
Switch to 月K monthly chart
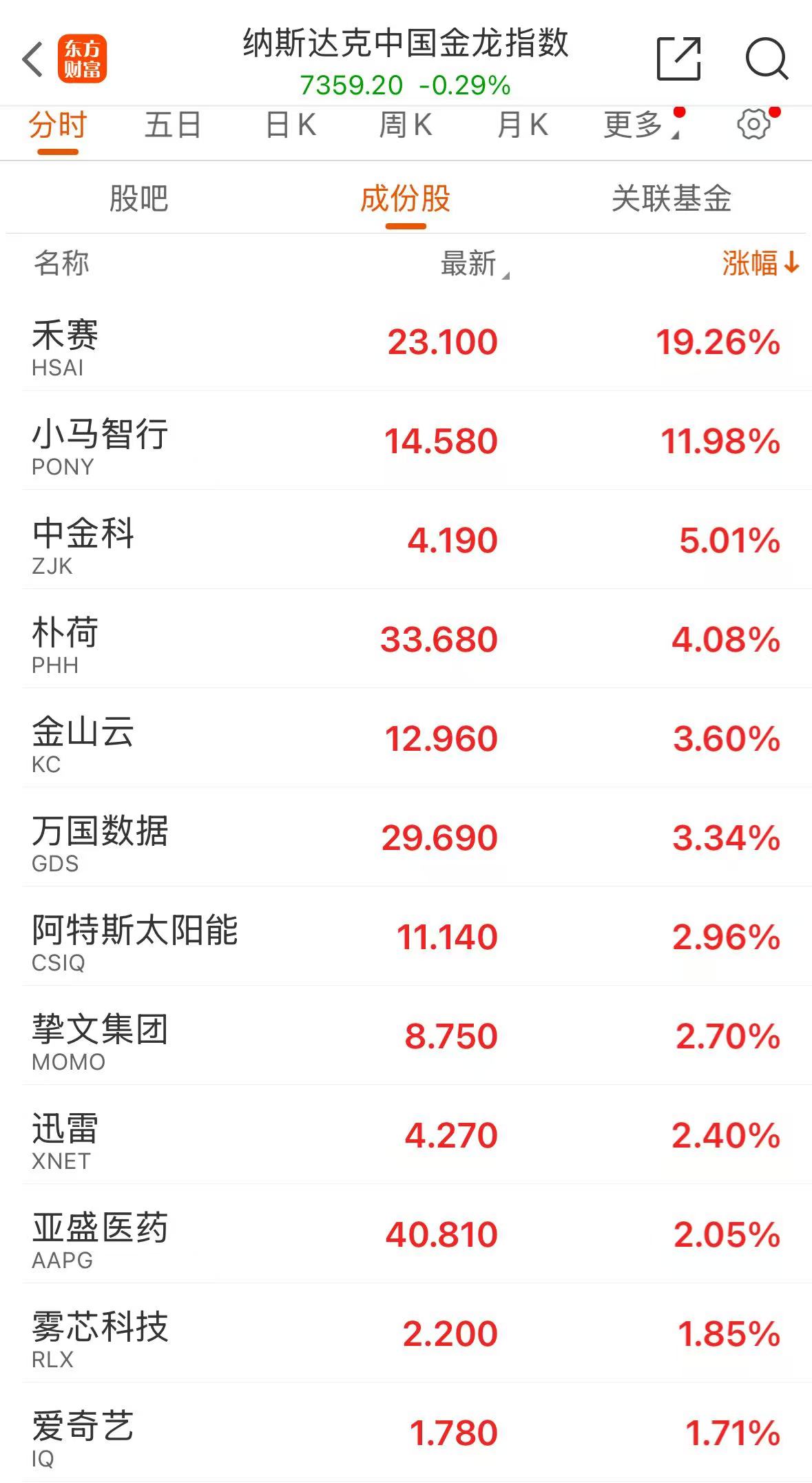pos(523,124)
